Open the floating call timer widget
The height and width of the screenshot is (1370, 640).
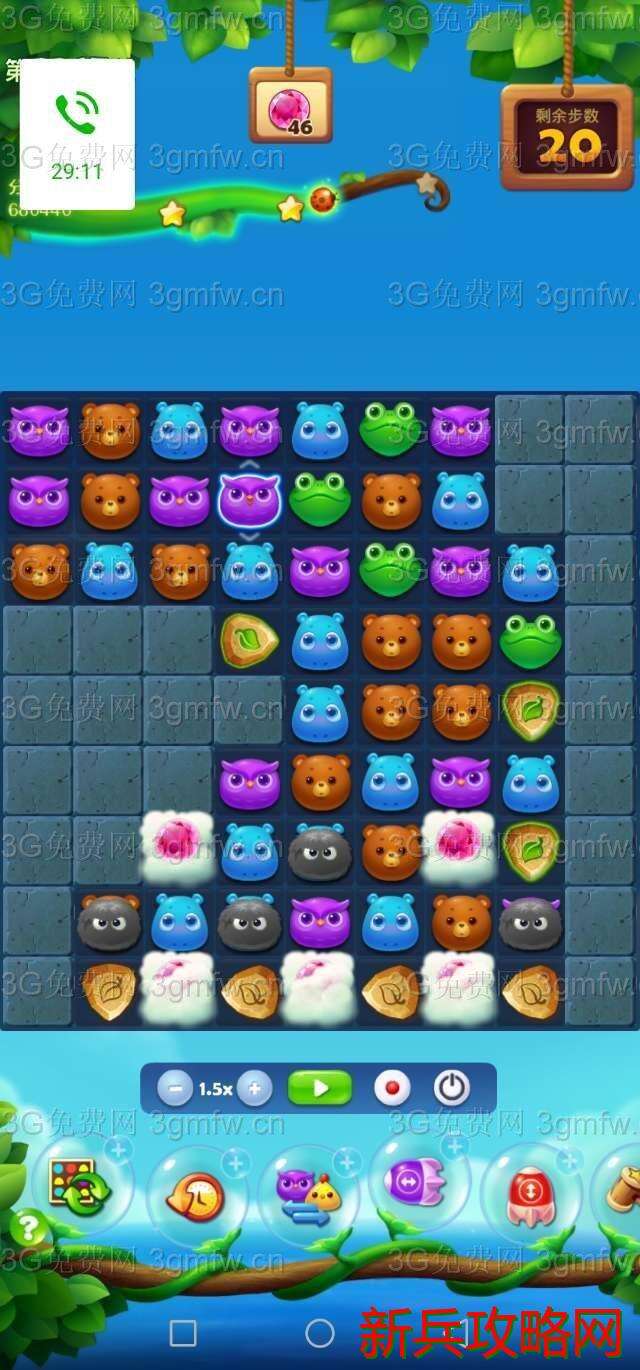point(77,134)
